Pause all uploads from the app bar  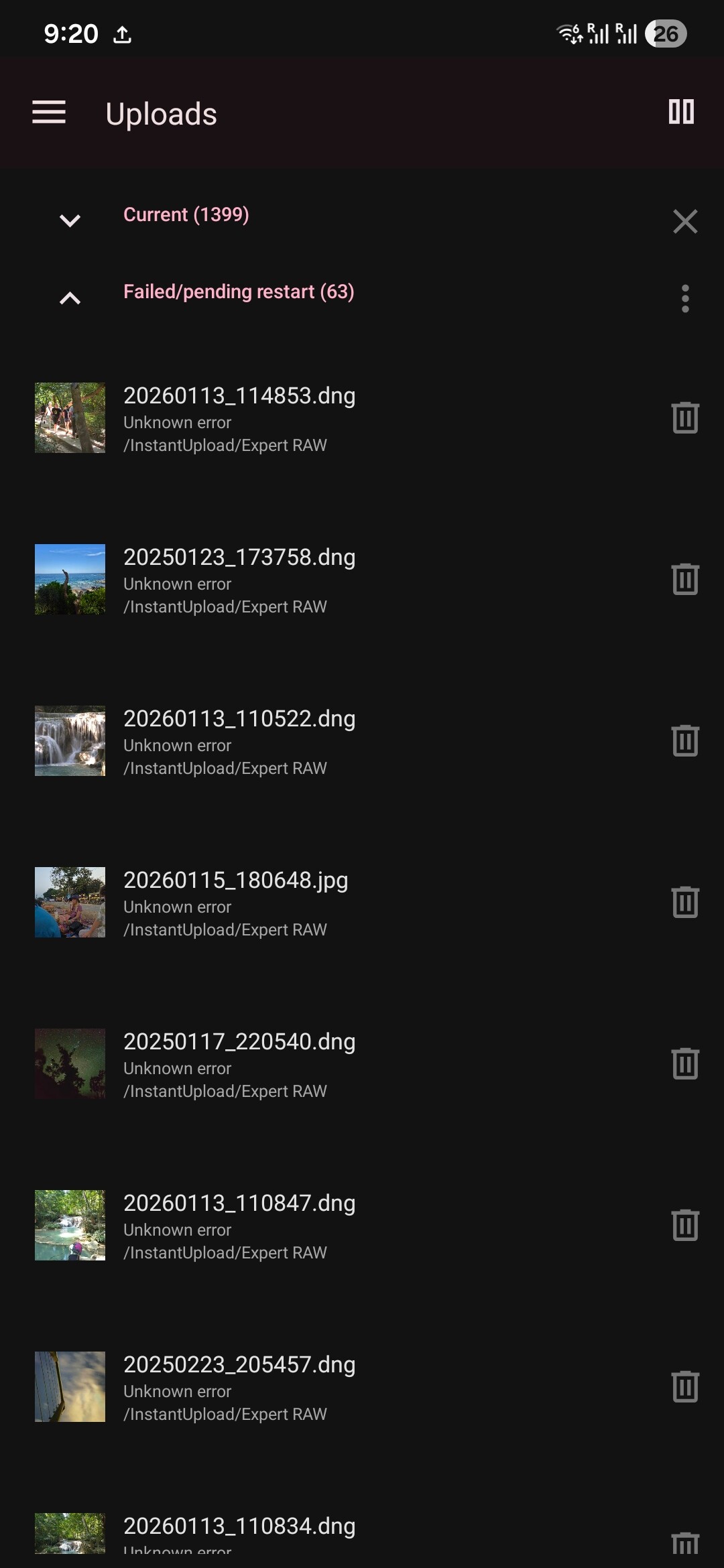pos(681,112)
